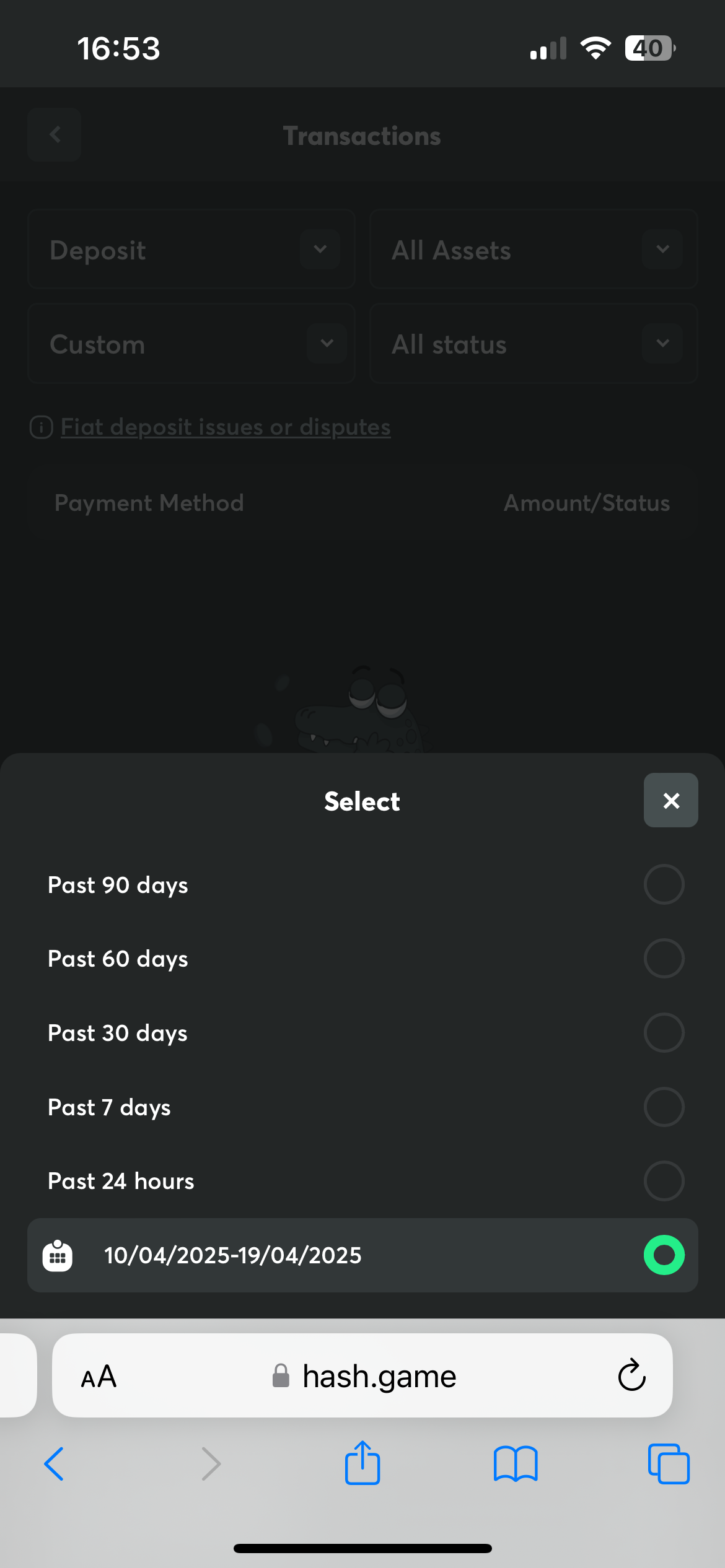Select Past 7 days
725x1568 pixels.
362,1107
